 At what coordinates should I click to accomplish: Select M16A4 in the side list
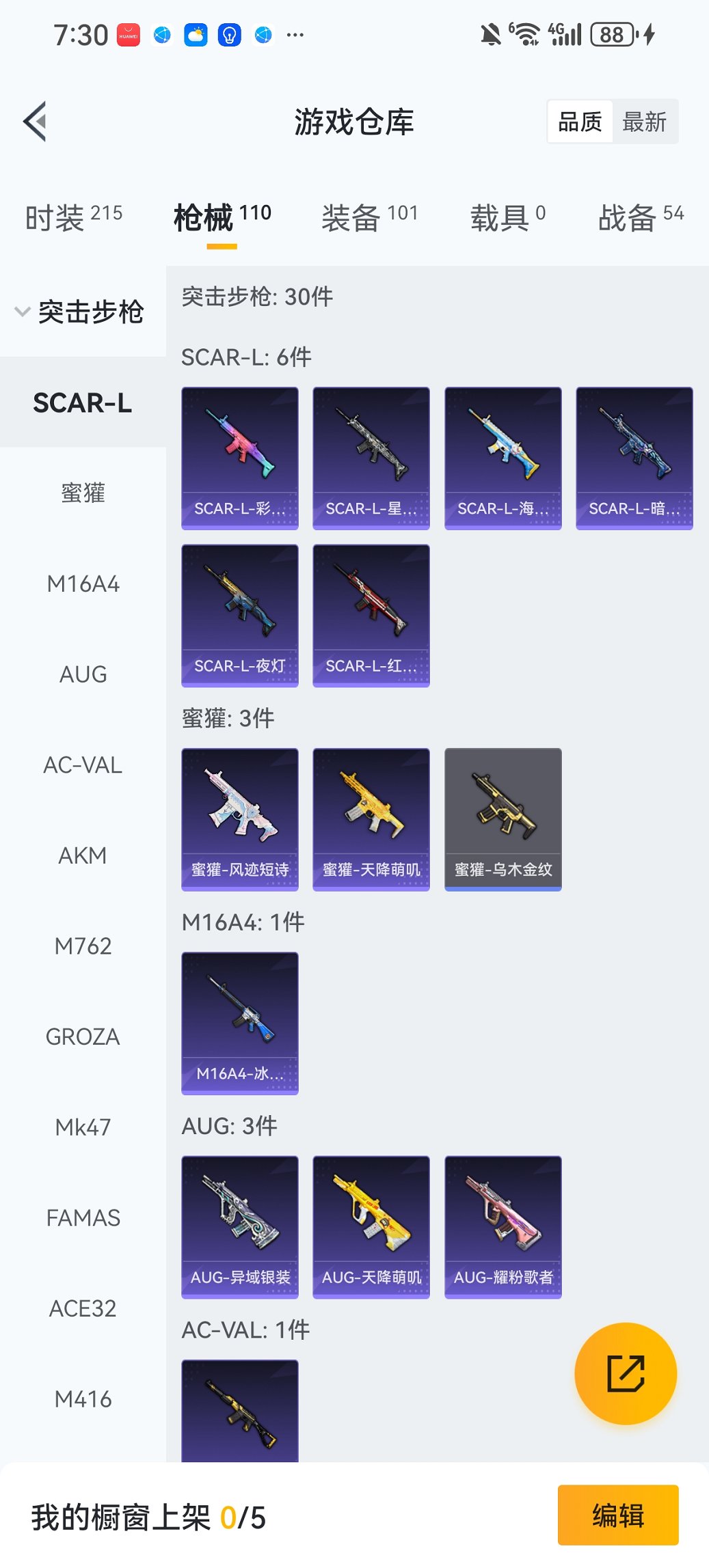[83, 584]
